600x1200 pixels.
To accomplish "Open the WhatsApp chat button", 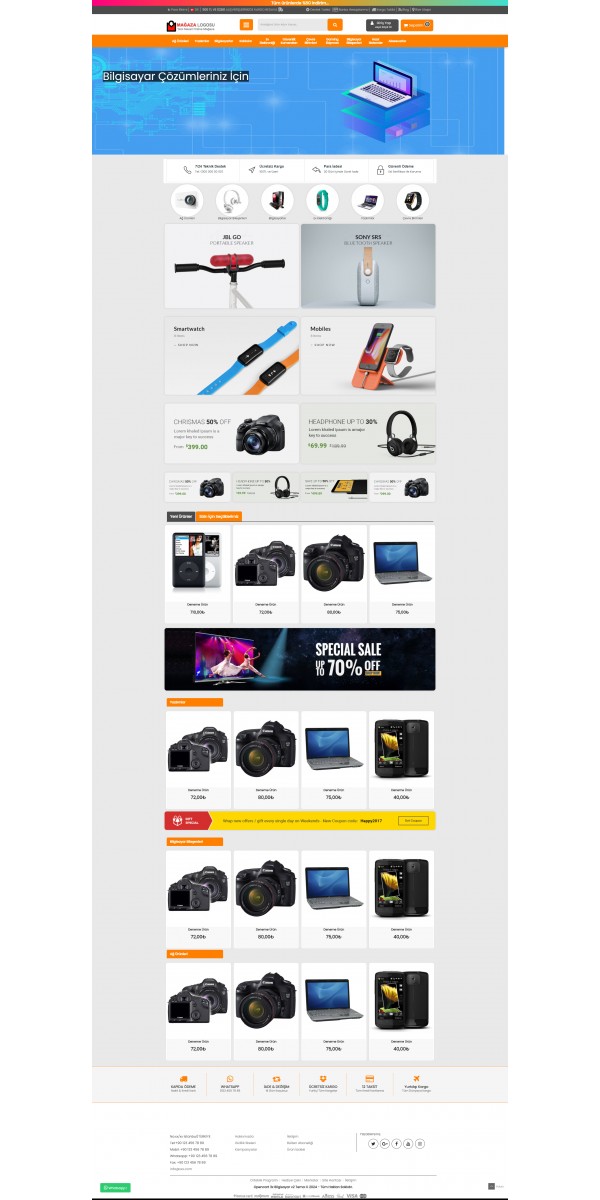I will (x=116, y=1187).
